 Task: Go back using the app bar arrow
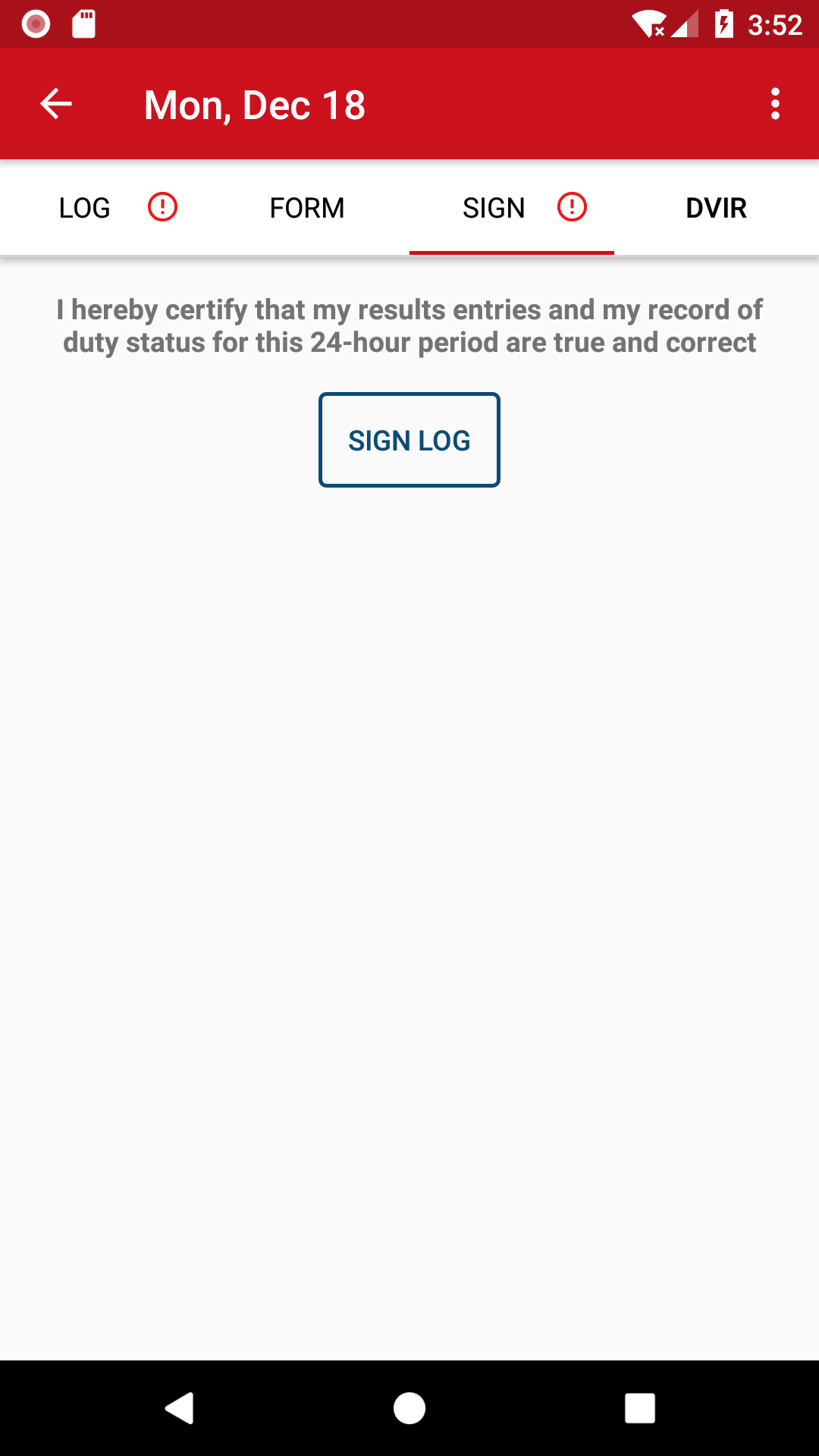pyautogui.click(x=56, y=104)
